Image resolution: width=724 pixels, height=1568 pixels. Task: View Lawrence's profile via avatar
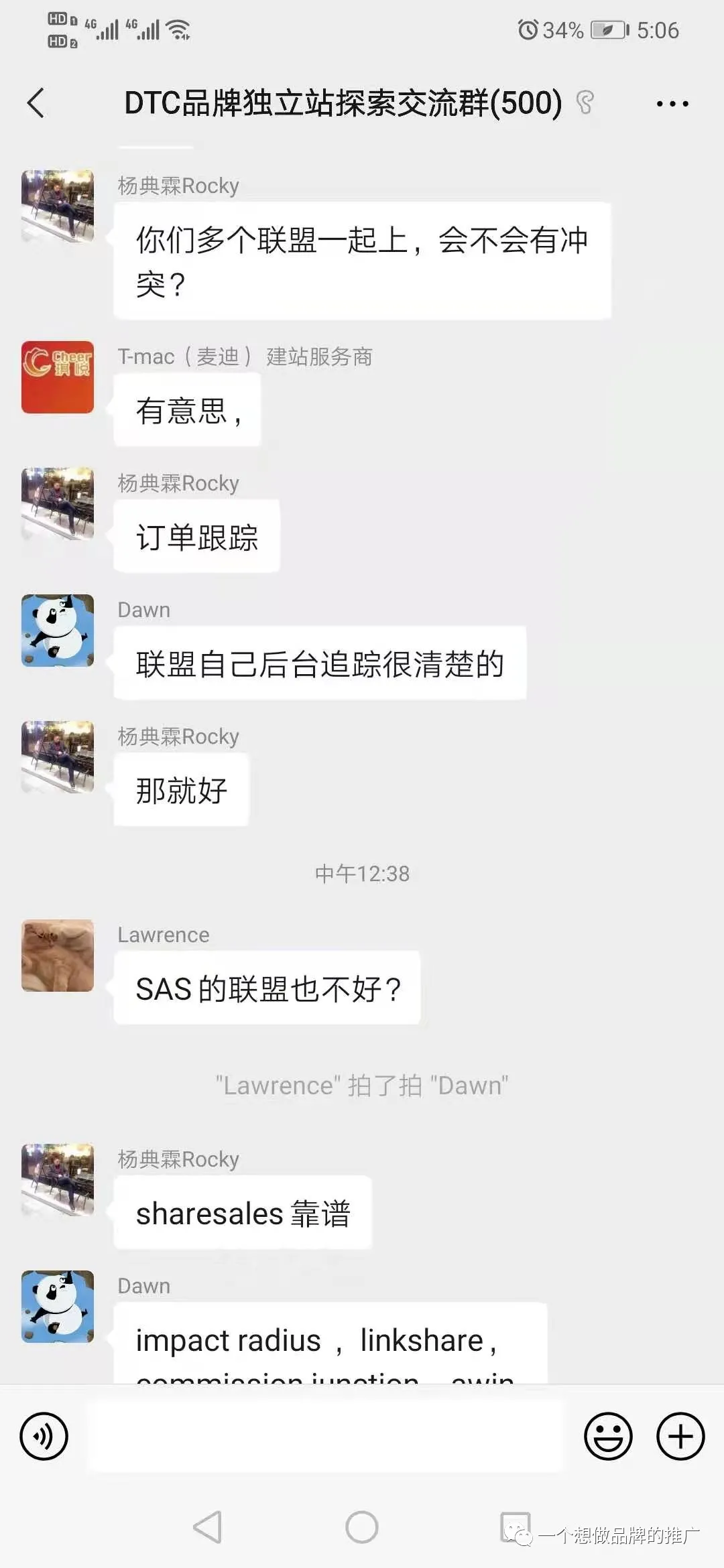pos(58,955)
